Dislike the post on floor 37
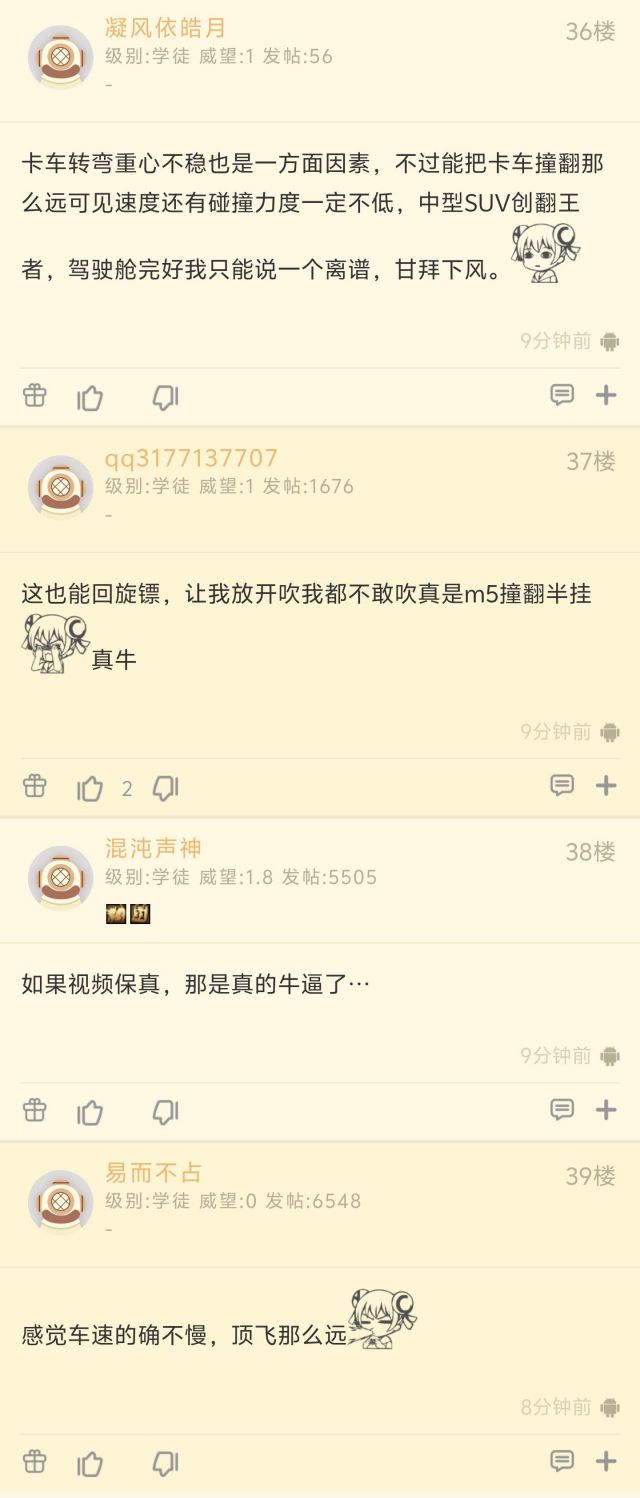Viewport: 640px width, 1498px height. 165,788
